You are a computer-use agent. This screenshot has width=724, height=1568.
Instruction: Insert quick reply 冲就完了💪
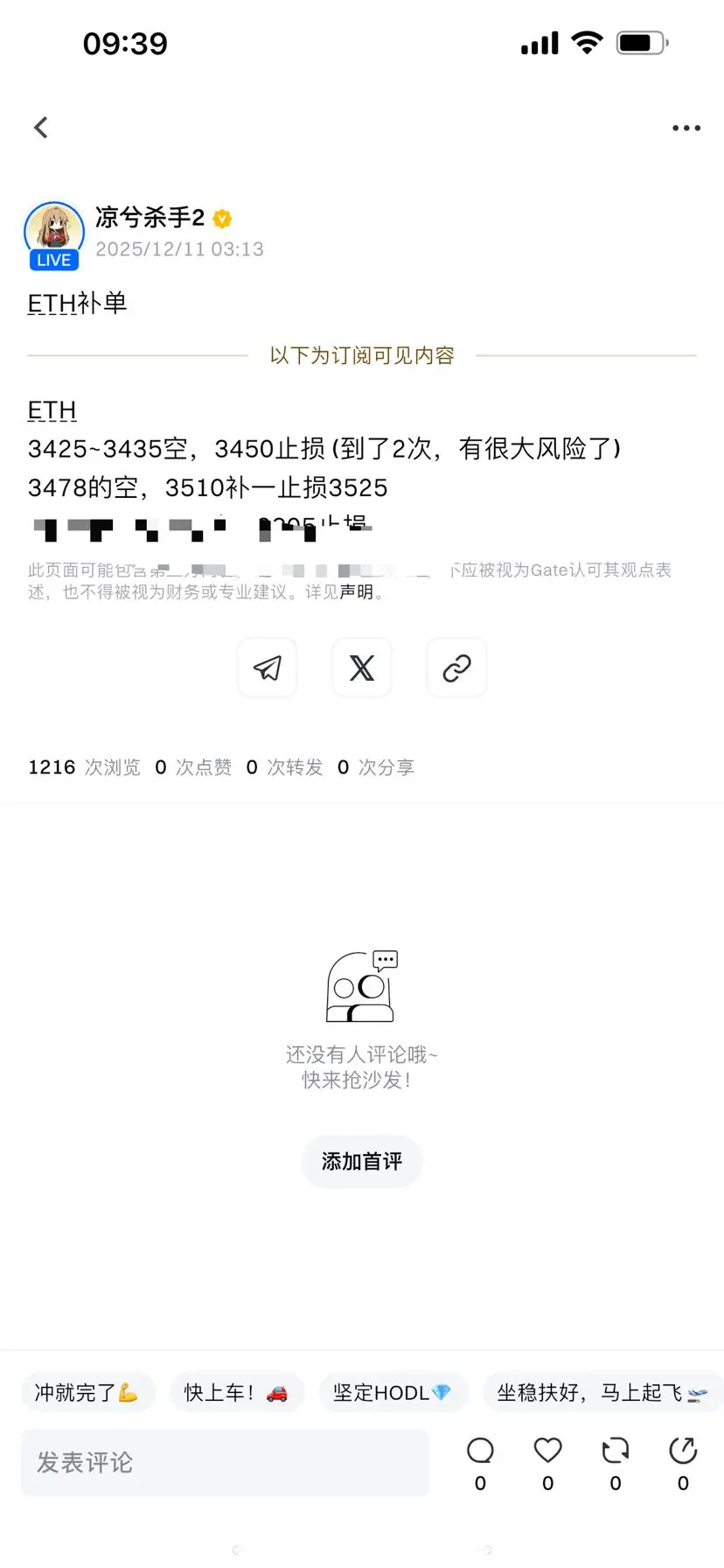point(87,1392)
